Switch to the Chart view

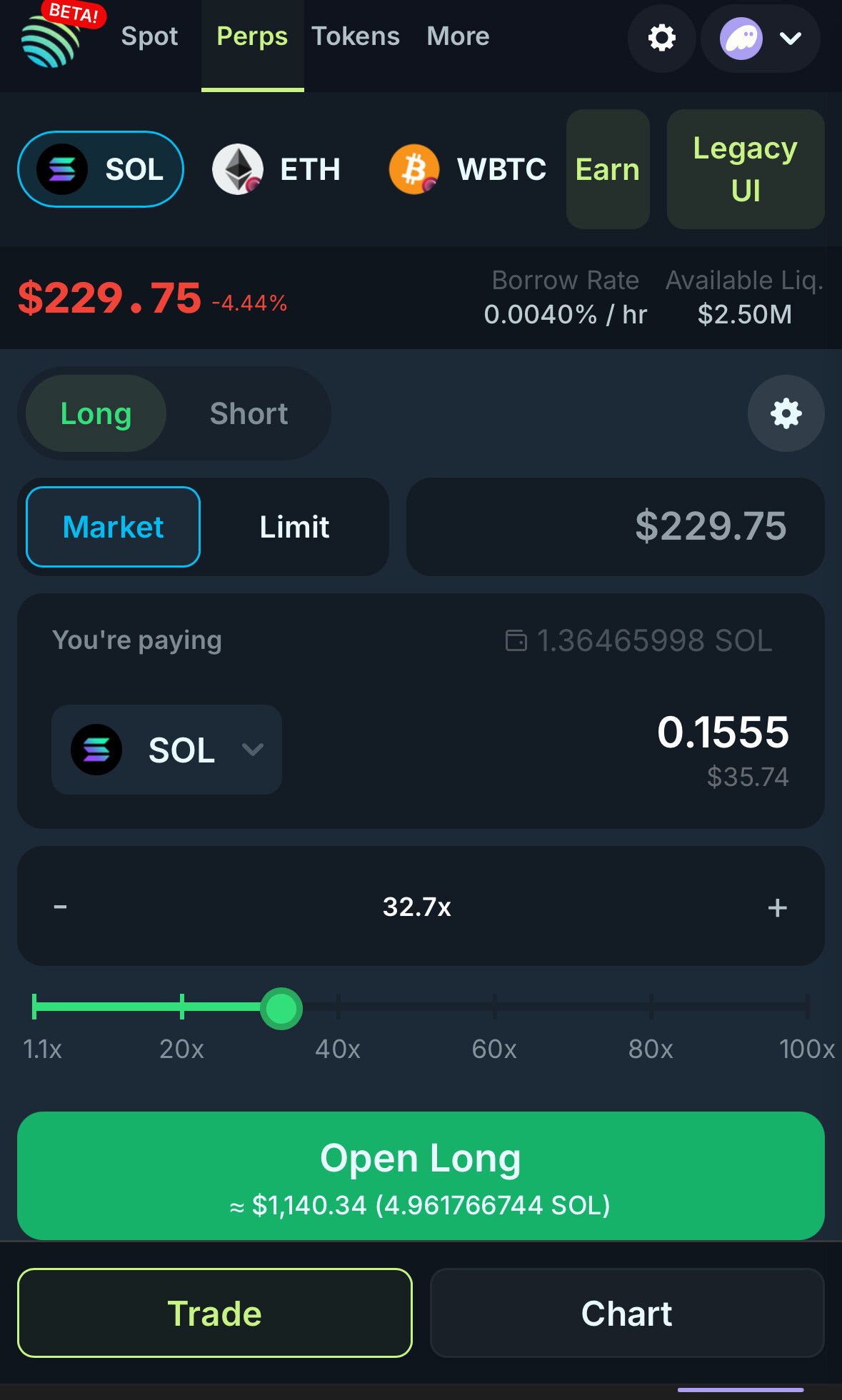pos(627,1313)
